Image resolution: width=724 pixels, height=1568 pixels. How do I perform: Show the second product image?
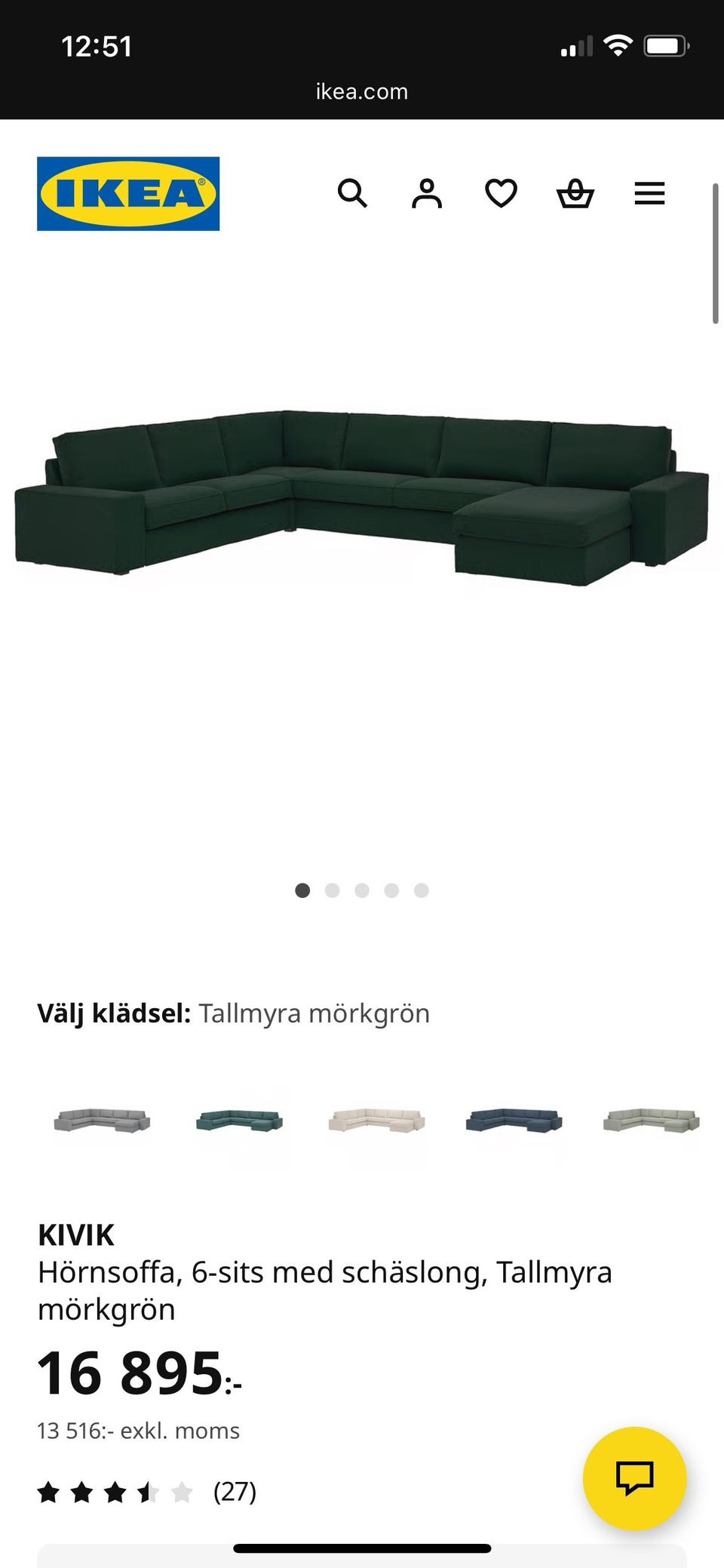pyautogui.click(x=333, y=890)
